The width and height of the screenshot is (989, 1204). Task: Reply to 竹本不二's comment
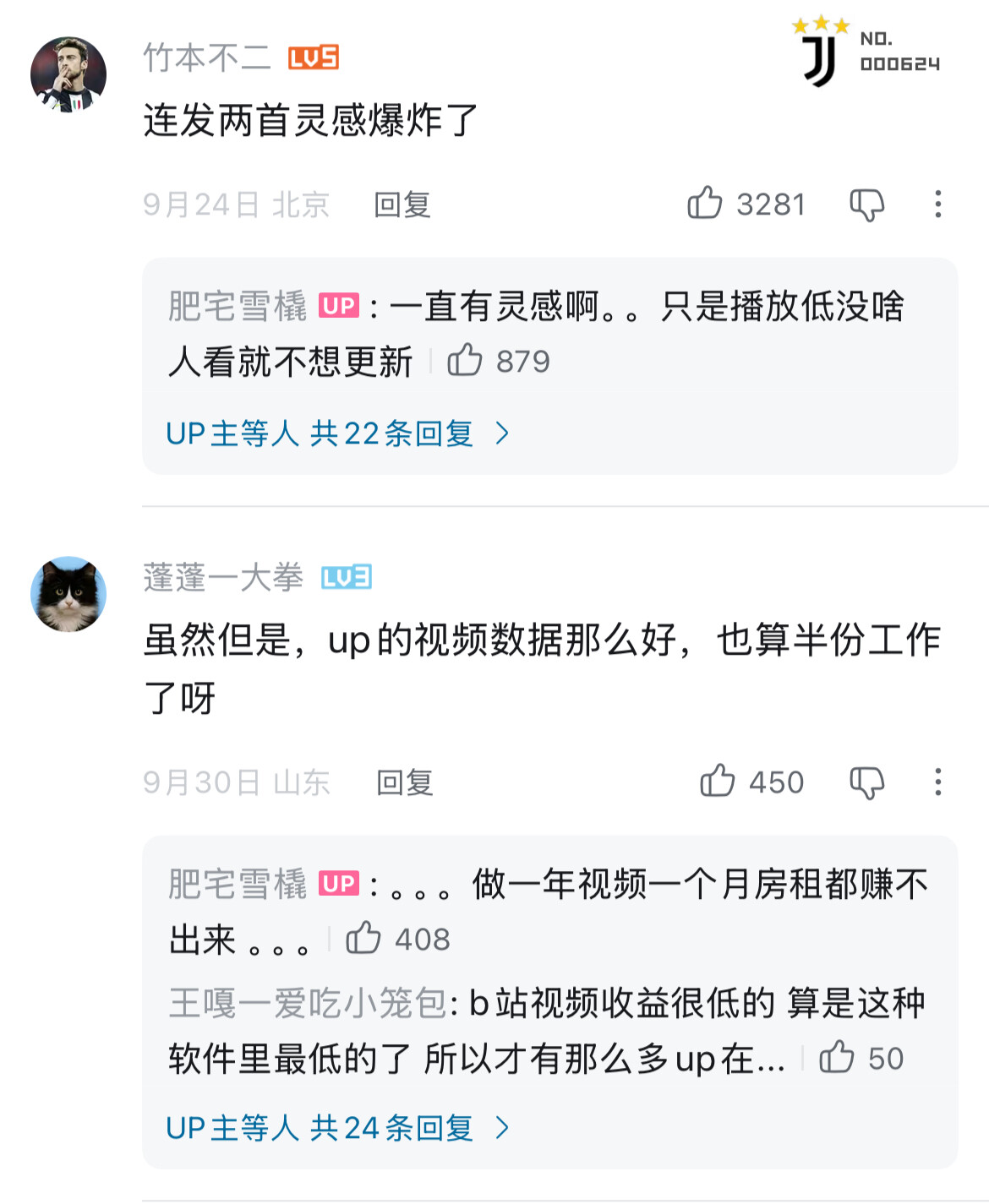[402, 204]
